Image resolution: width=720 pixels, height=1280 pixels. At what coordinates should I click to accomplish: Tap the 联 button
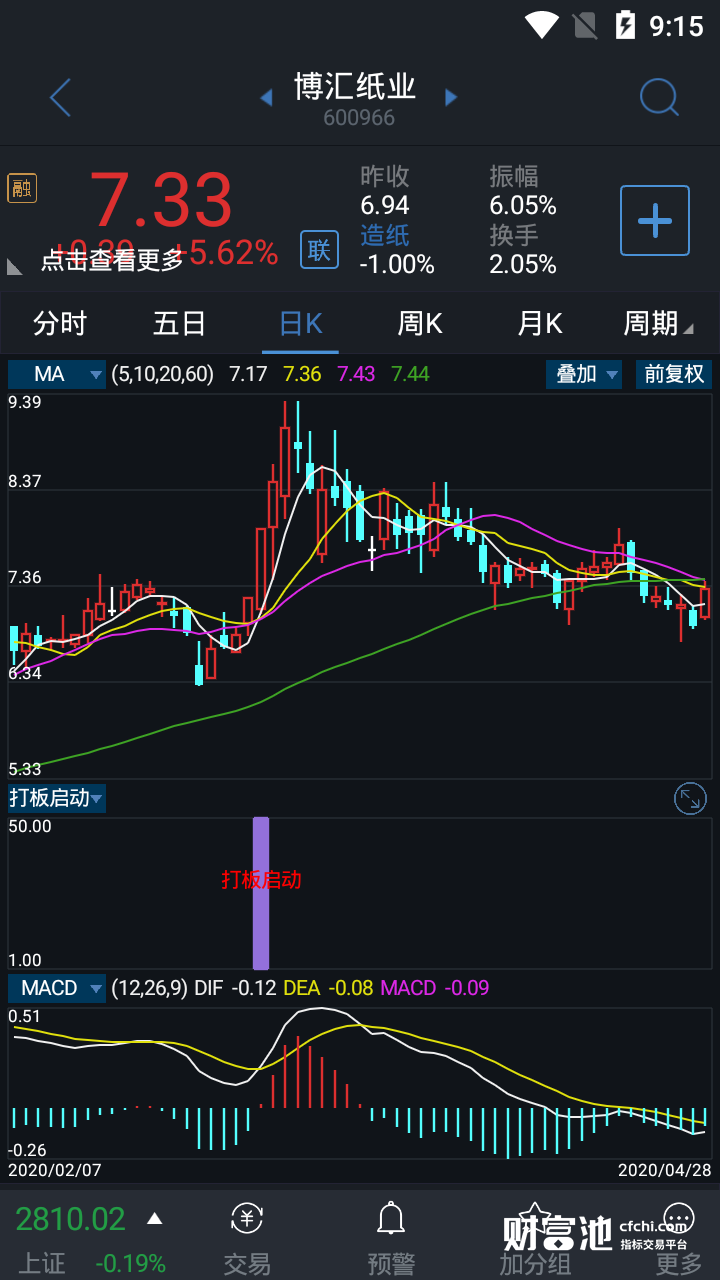pyautogui.click(x=319, y=249)
